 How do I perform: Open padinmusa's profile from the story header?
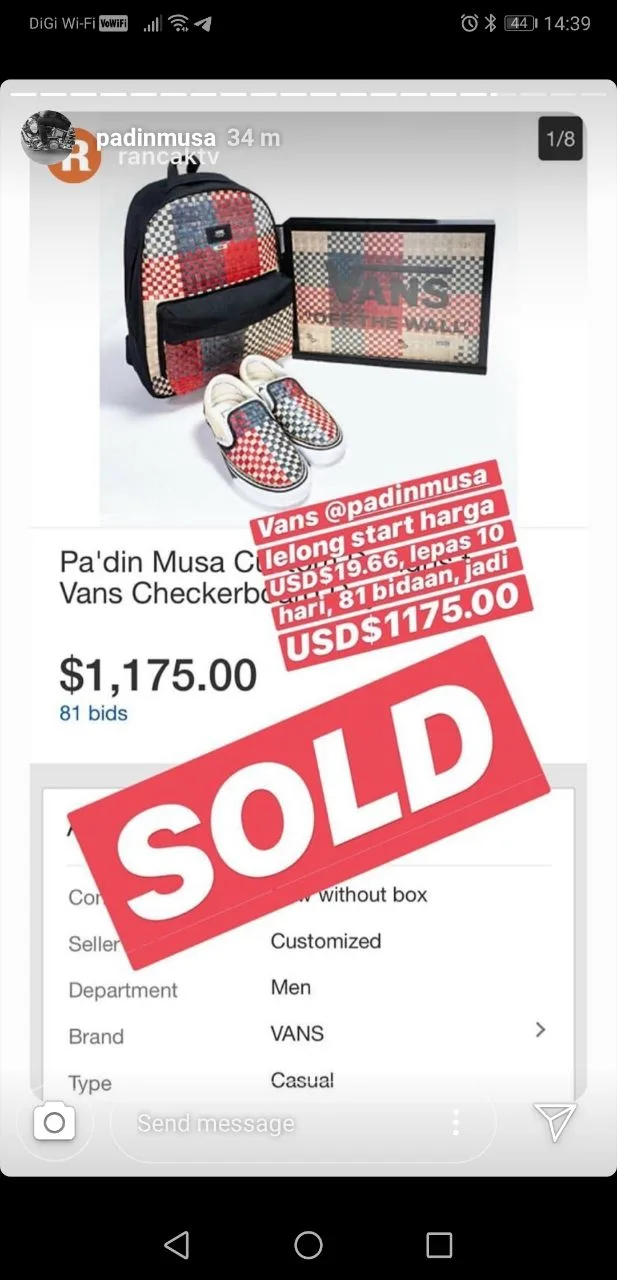tap(156, 139)
